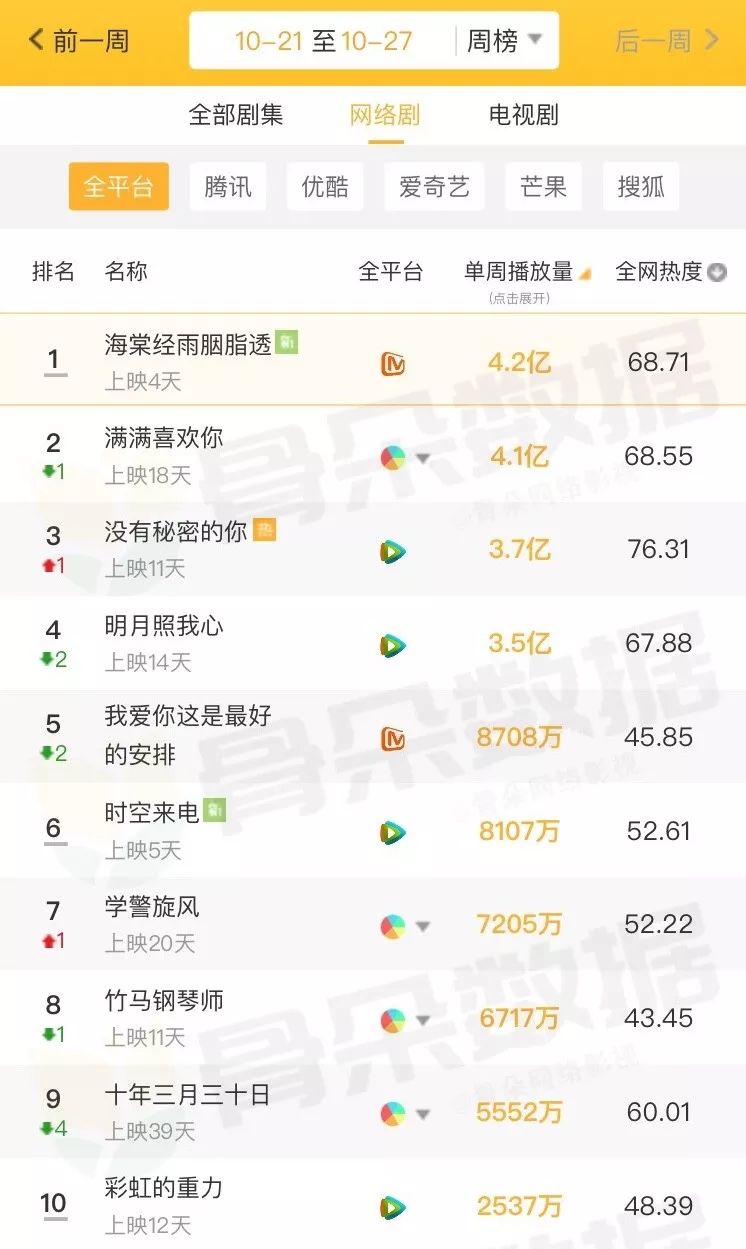Open 彩虹的重力 details
This screenshot has height=1249, width=746.
point(164,1188)
